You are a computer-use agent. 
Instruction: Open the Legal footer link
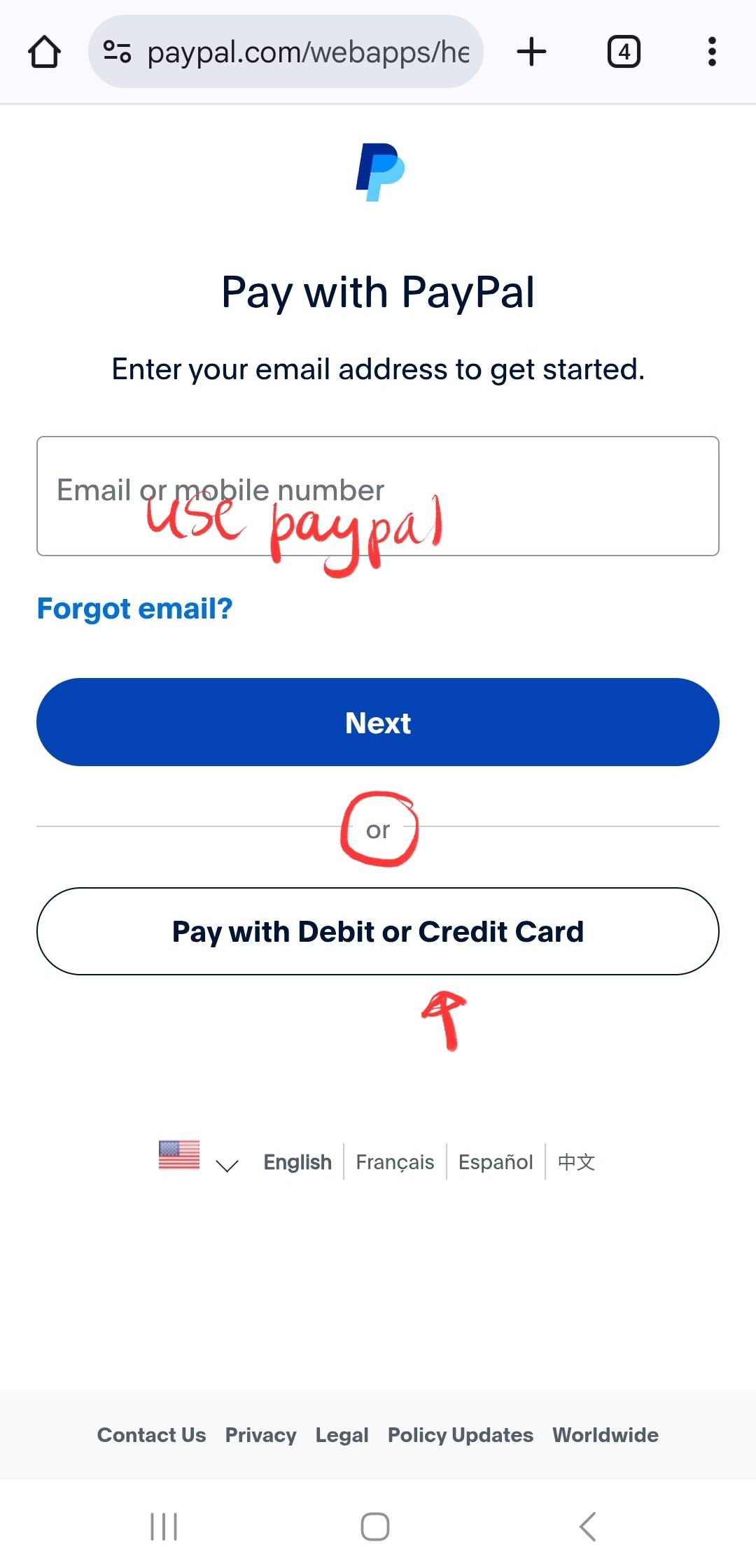point(342,1435)
